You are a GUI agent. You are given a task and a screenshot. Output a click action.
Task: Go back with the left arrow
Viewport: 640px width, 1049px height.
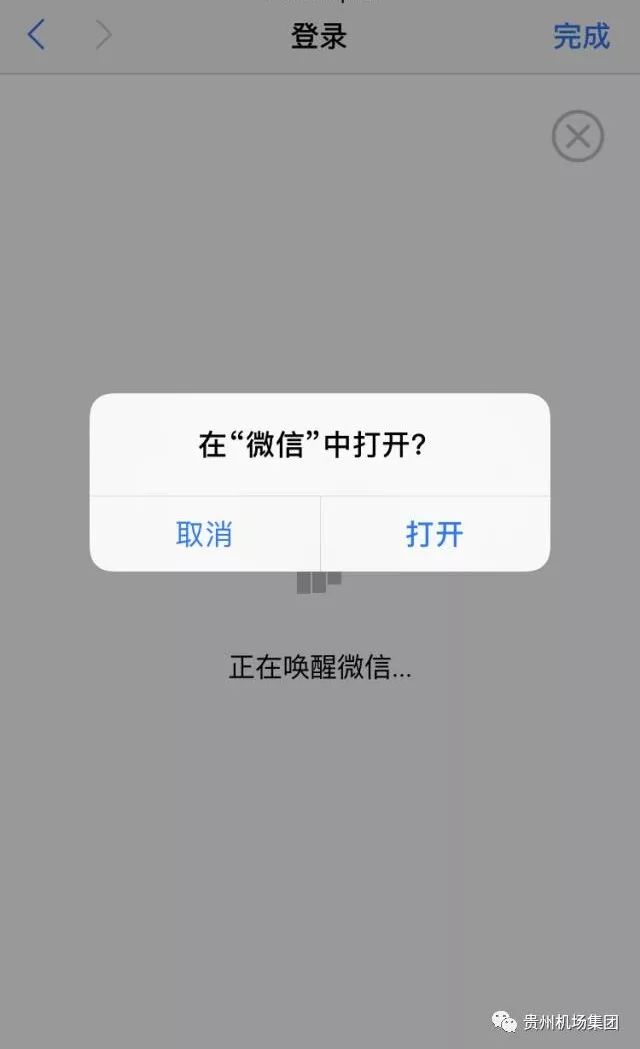pos(36,35)
